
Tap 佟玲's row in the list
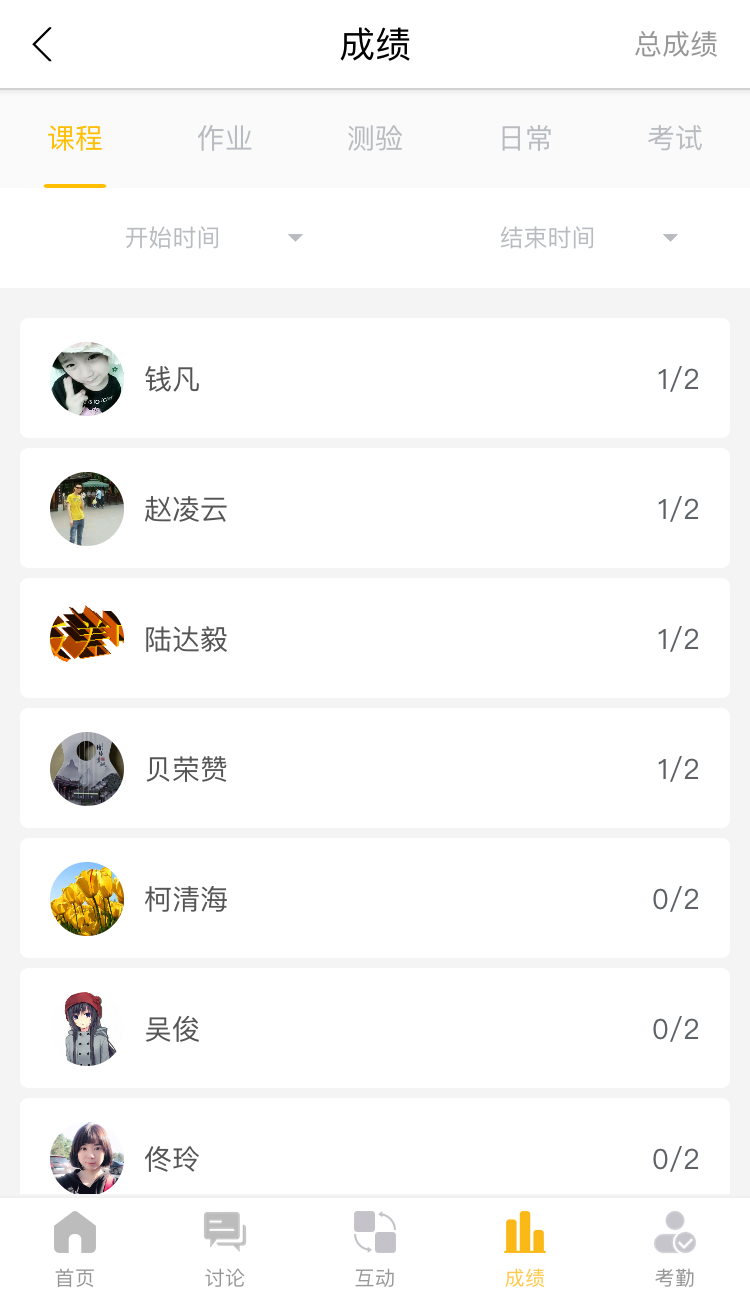pyautogui.click(x=374, y=1158)
